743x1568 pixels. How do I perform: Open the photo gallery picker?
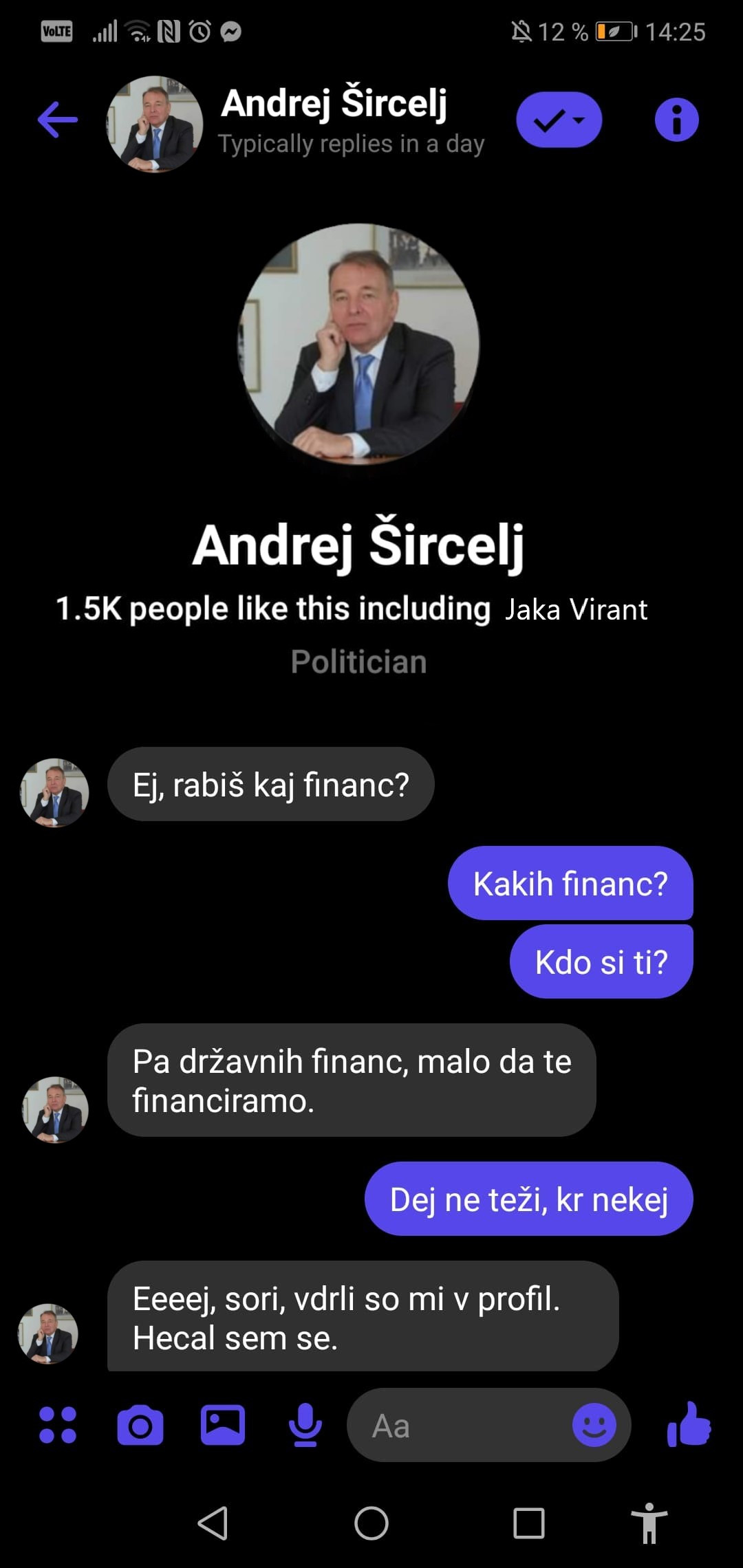click(x=222, y=1425)
